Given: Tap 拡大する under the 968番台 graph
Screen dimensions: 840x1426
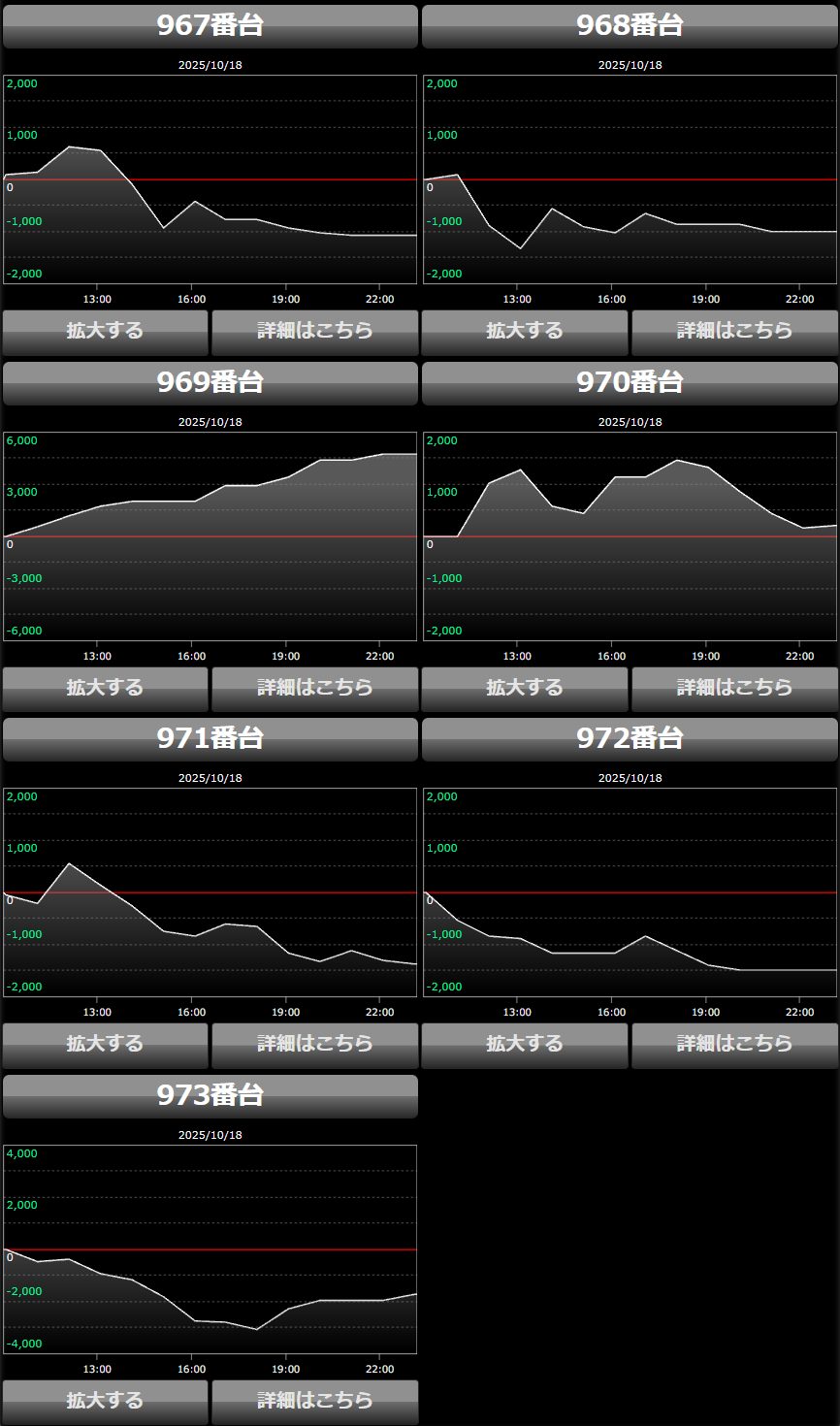Looking at the screenshot, I should [525, 332].
